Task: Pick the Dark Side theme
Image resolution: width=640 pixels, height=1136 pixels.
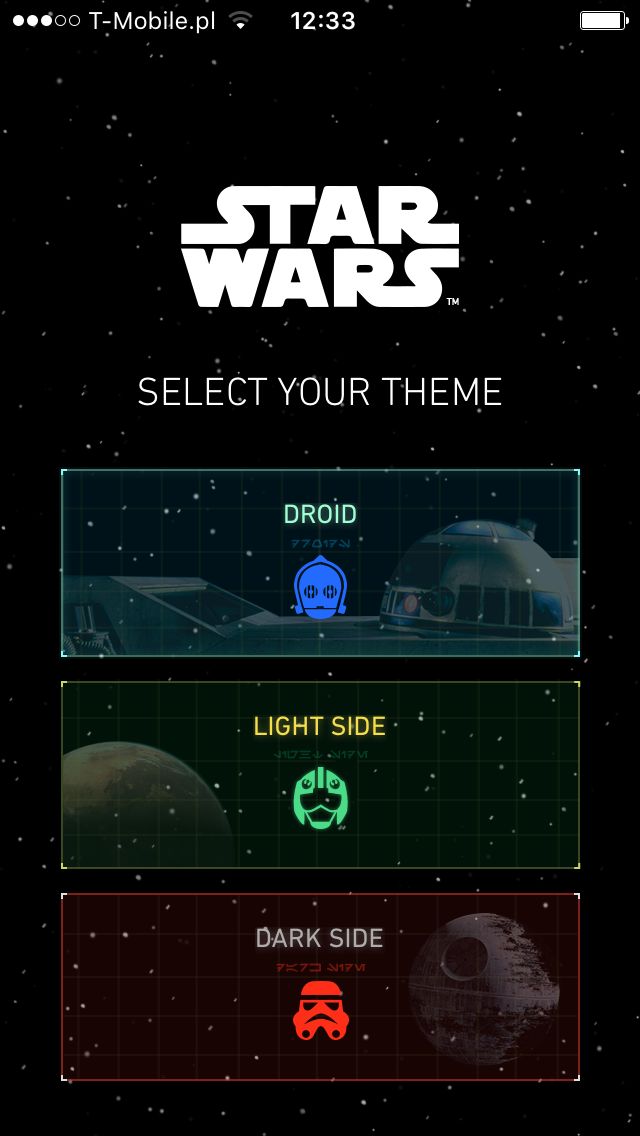Action: tap(320, 987)
